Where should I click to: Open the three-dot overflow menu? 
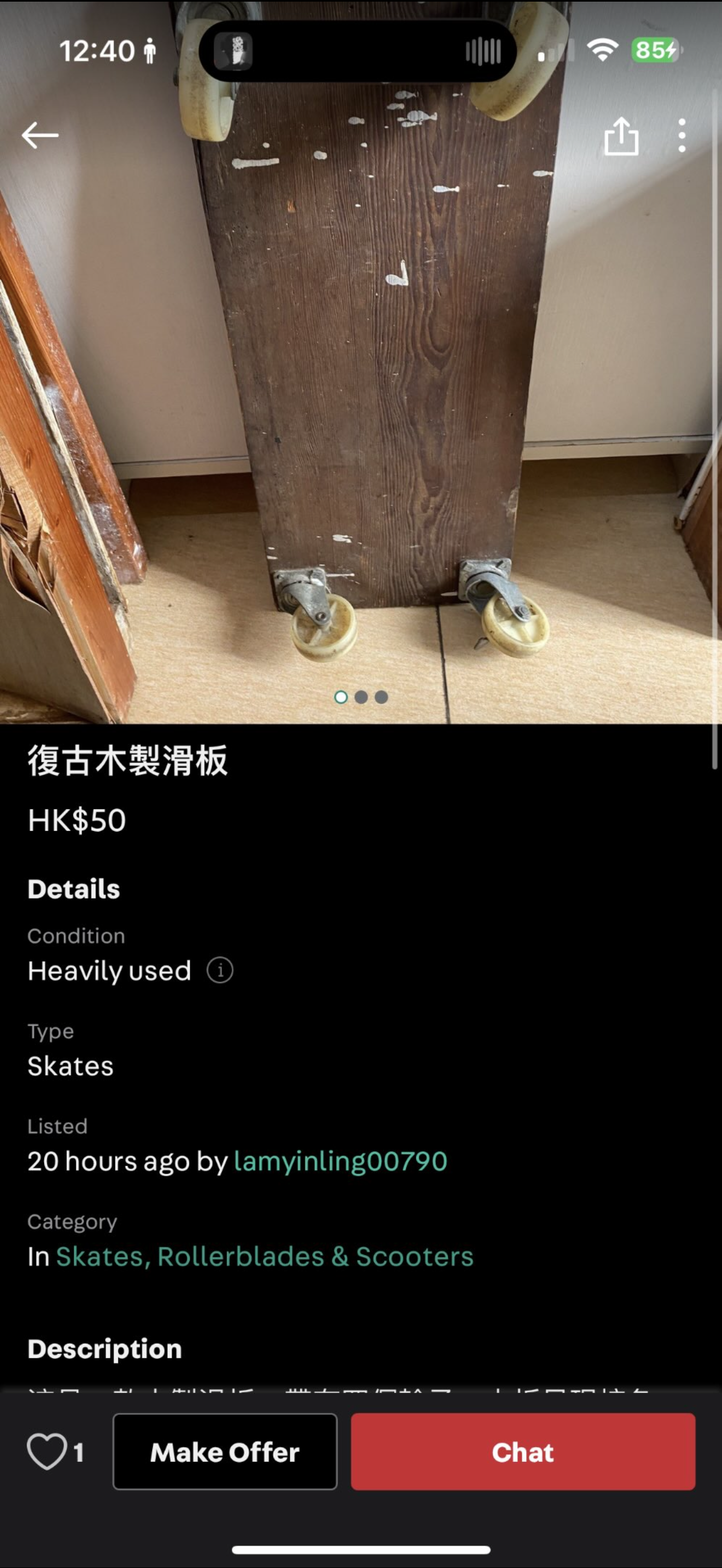[682, 135]
